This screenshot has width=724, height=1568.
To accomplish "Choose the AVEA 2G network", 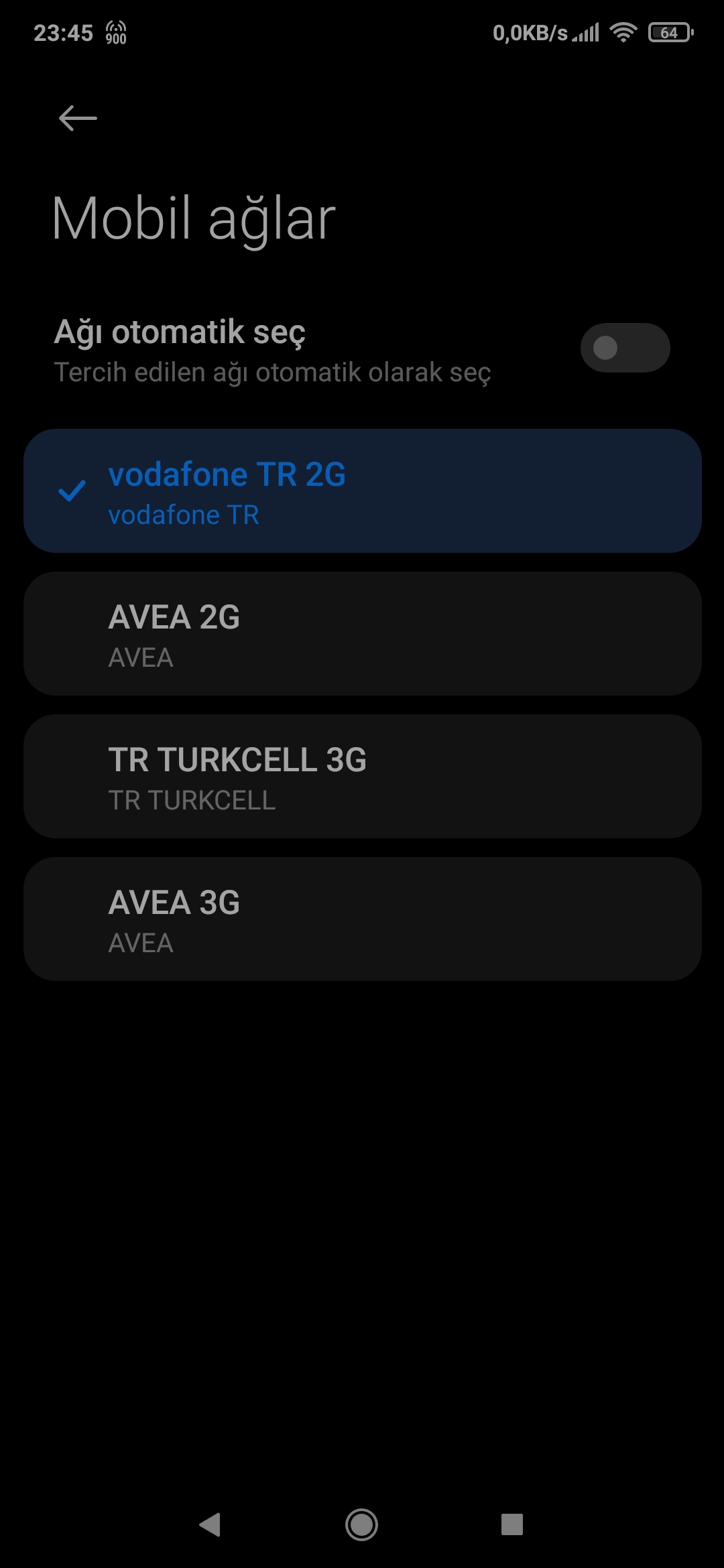I will 363,634.
